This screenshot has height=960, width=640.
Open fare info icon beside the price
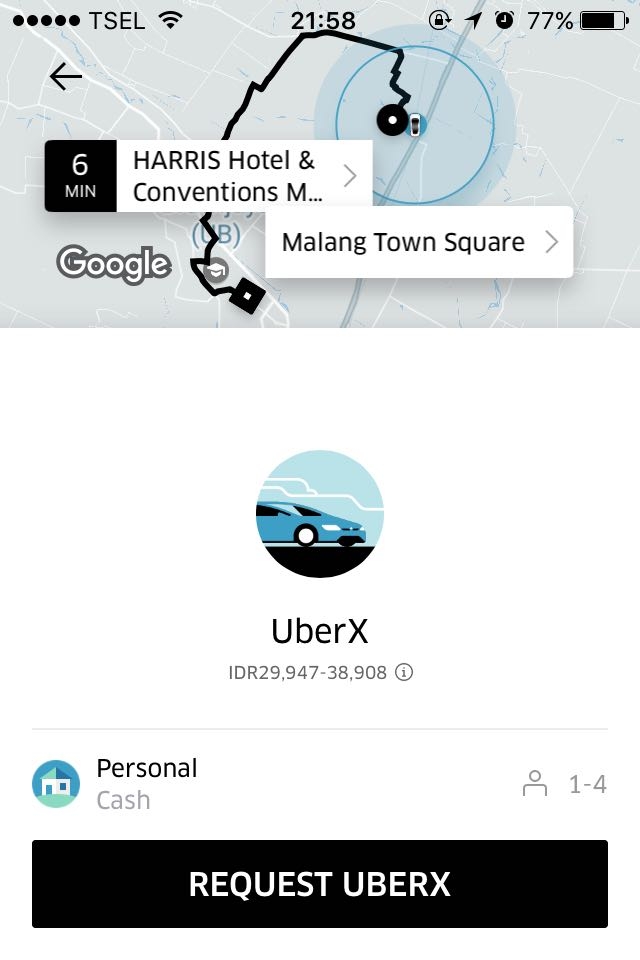tap(404, 673)
